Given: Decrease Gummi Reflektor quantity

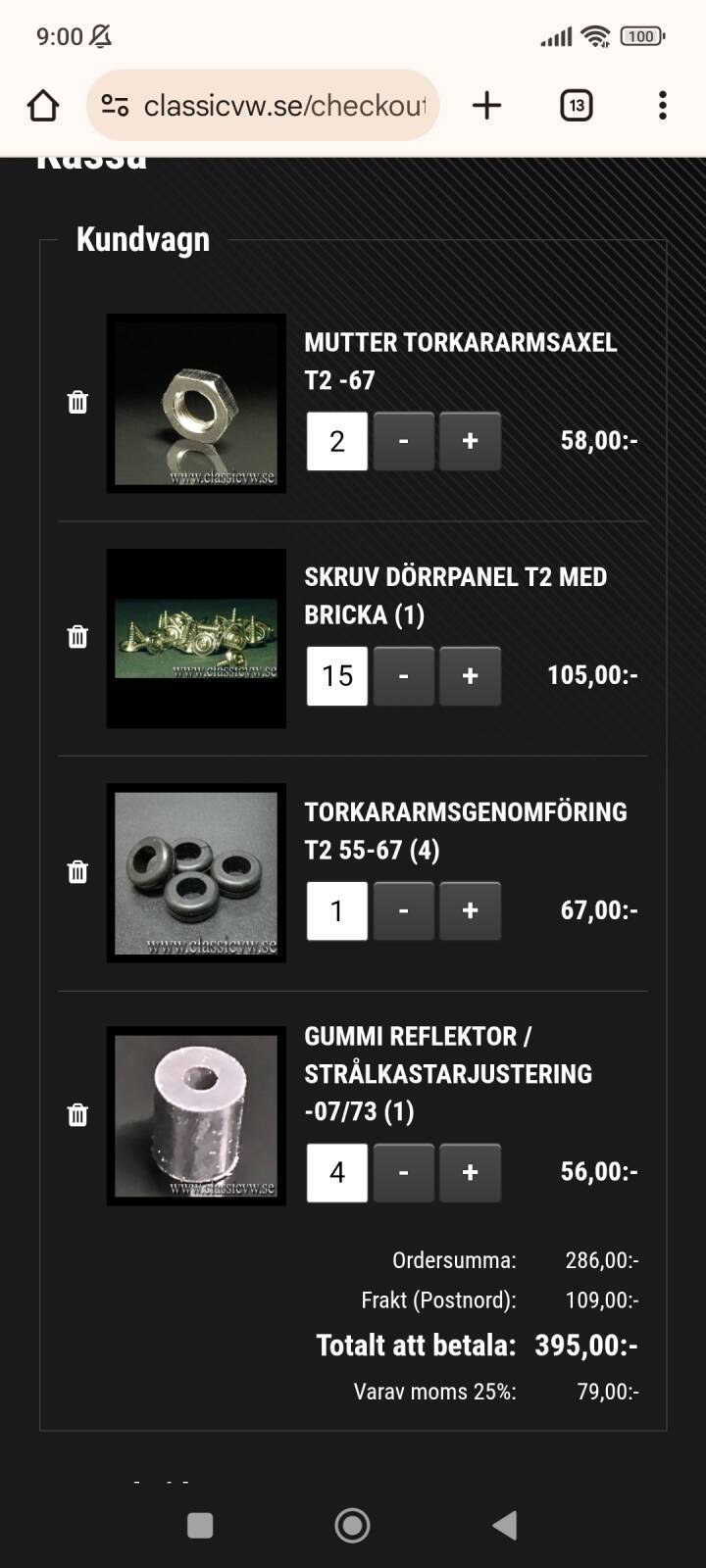Looking at the screenshot, I should 403,1172.
